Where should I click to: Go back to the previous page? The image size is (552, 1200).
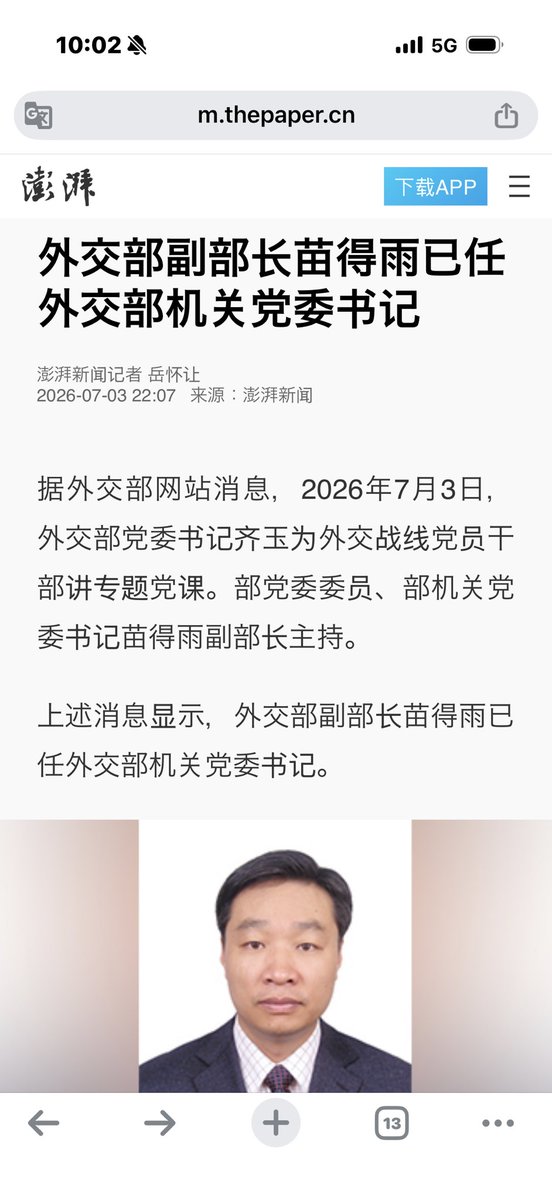pyautogui.click(x=43, y=1123)
